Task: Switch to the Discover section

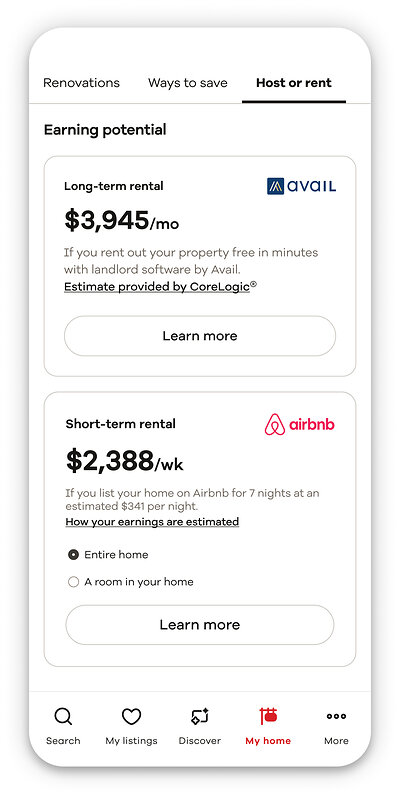Action: (x=200, y=727)
